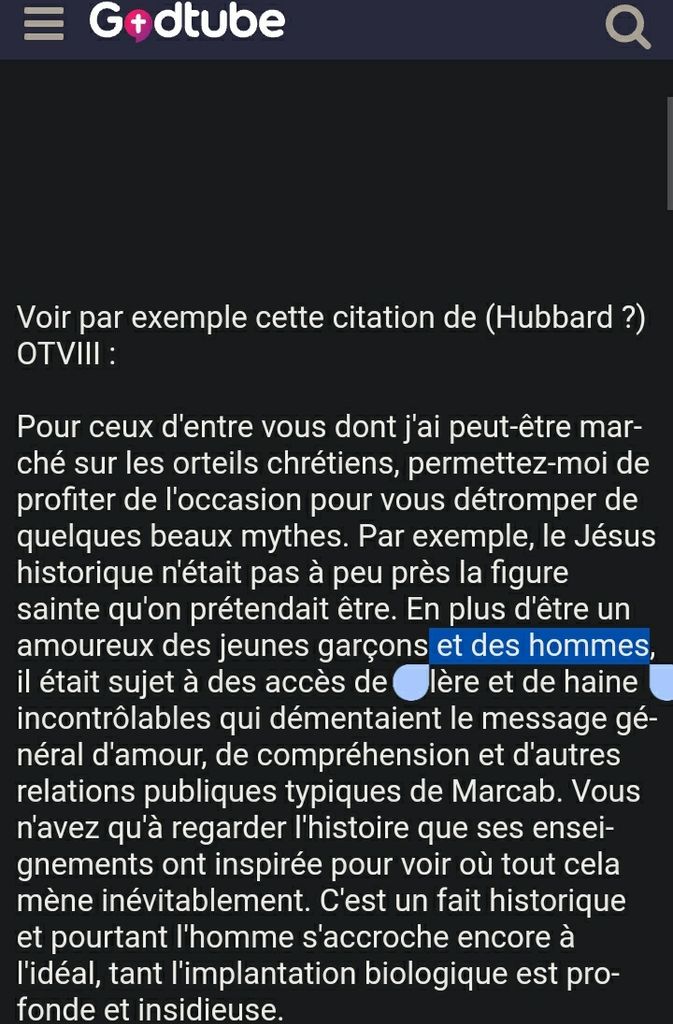
Task: Open the hamburger drawer menu
Action: point(43,24)
